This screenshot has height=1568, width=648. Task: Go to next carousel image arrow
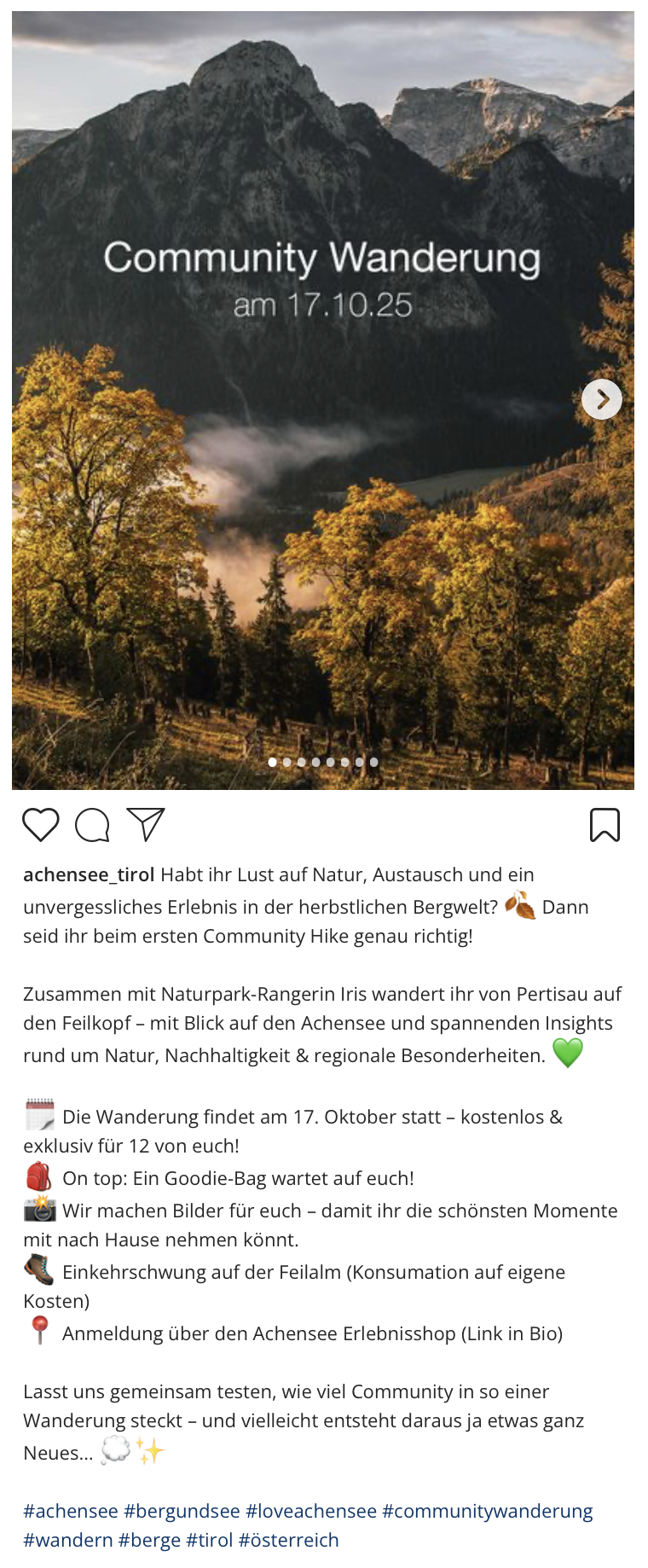click(x=602, y=399)
